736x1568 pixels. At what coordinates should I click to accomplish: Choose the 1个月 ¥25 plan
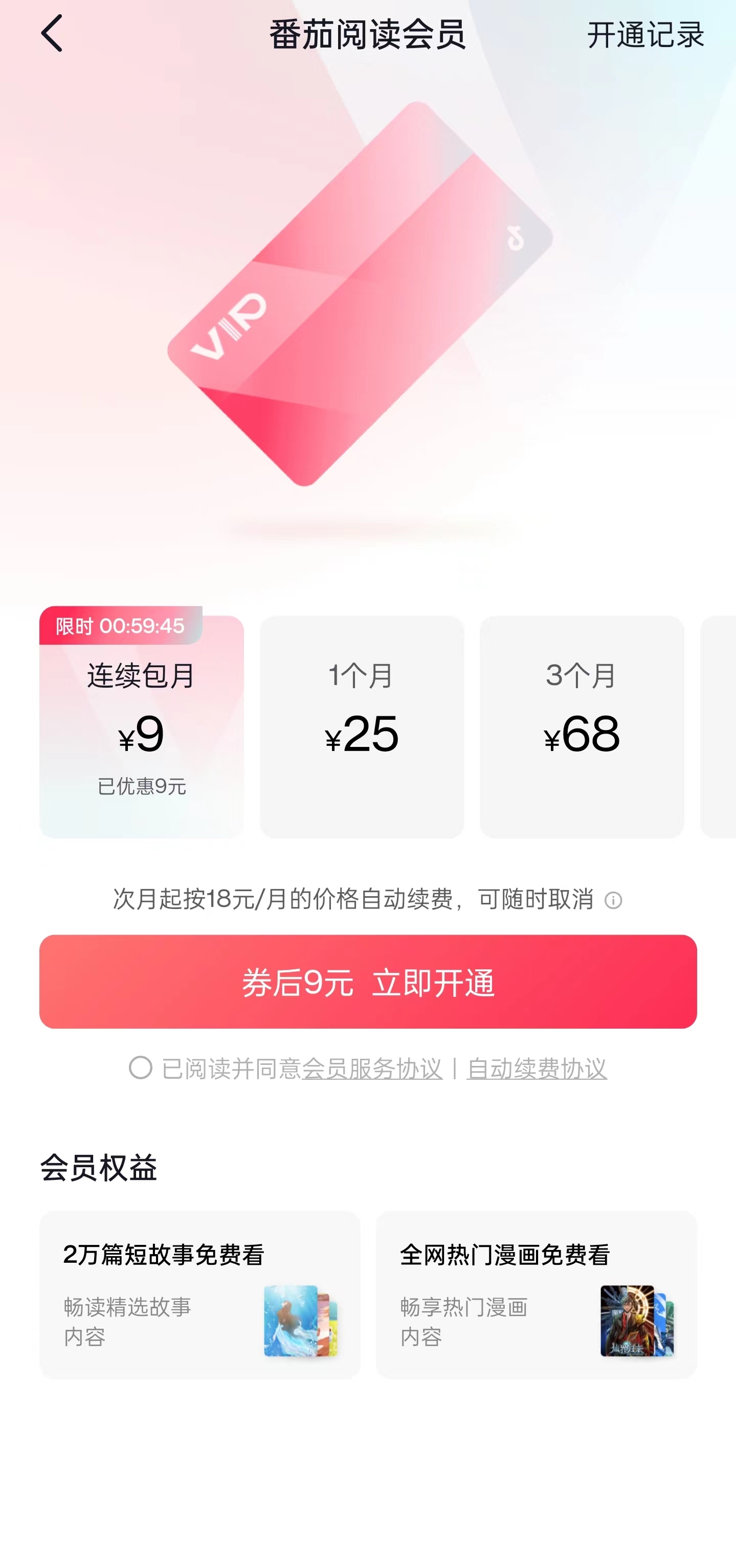[362, 727]
